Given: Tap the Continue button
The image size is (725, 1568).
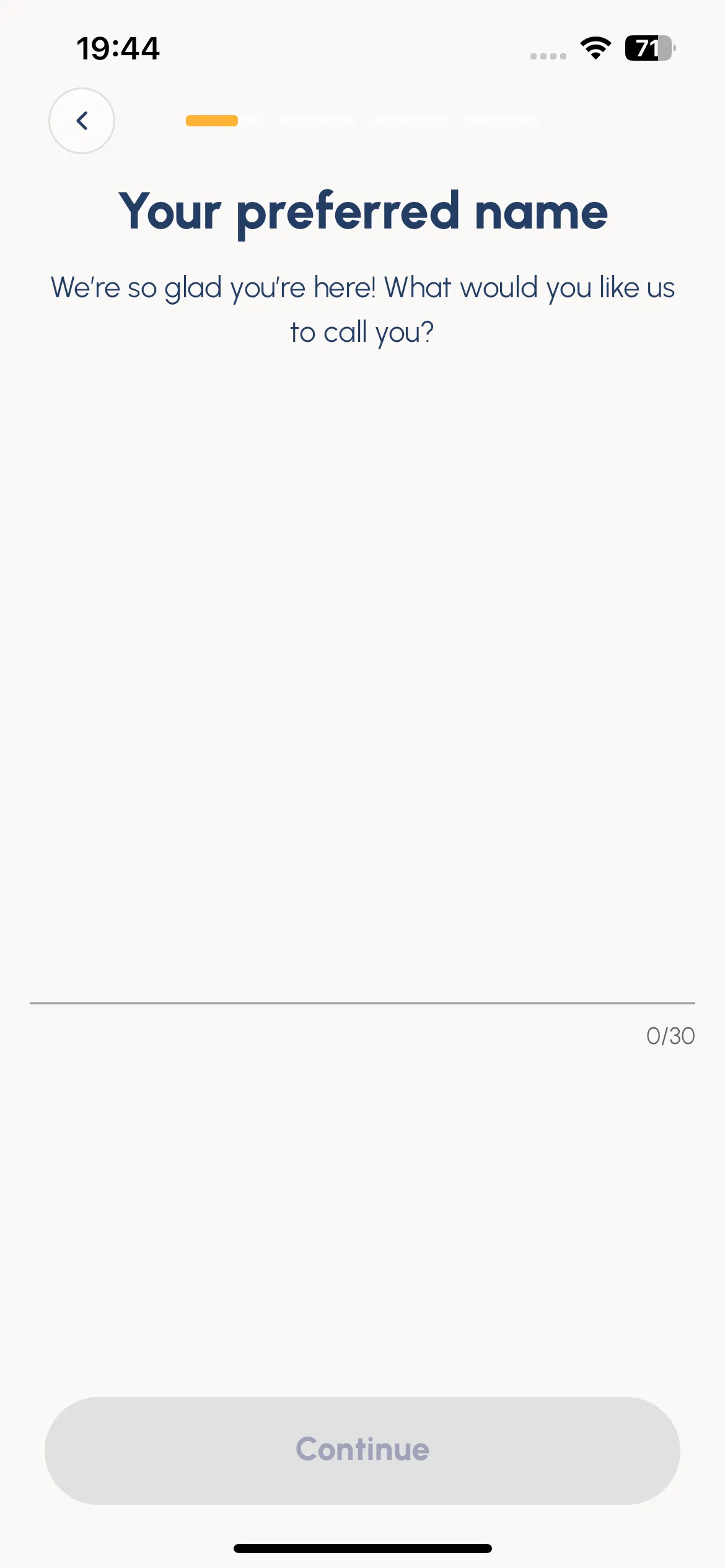Looking at the screenshot, I should coord(362,1450).
